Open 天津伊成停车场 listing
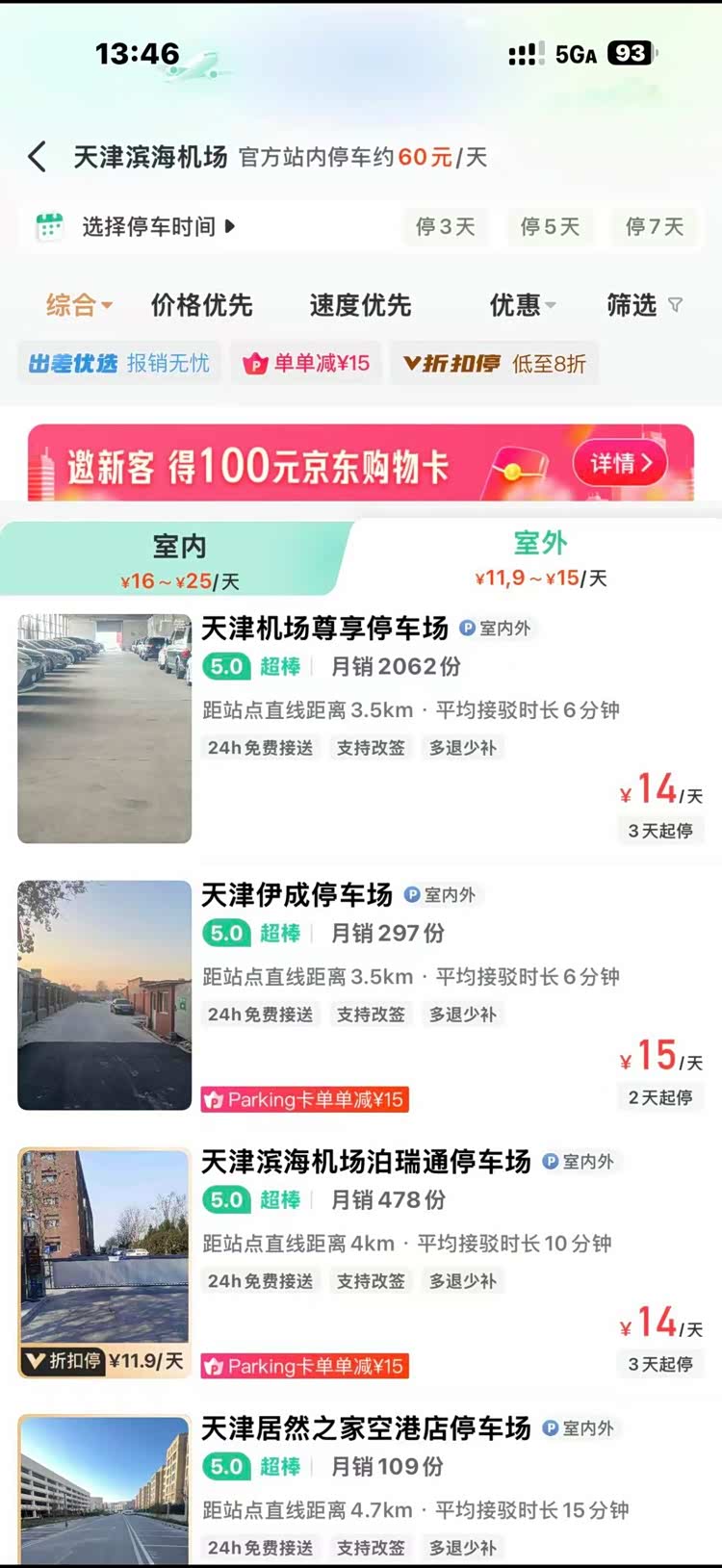Image resolution: width=722 pixels, height=1568 pixels. point(297,895)
